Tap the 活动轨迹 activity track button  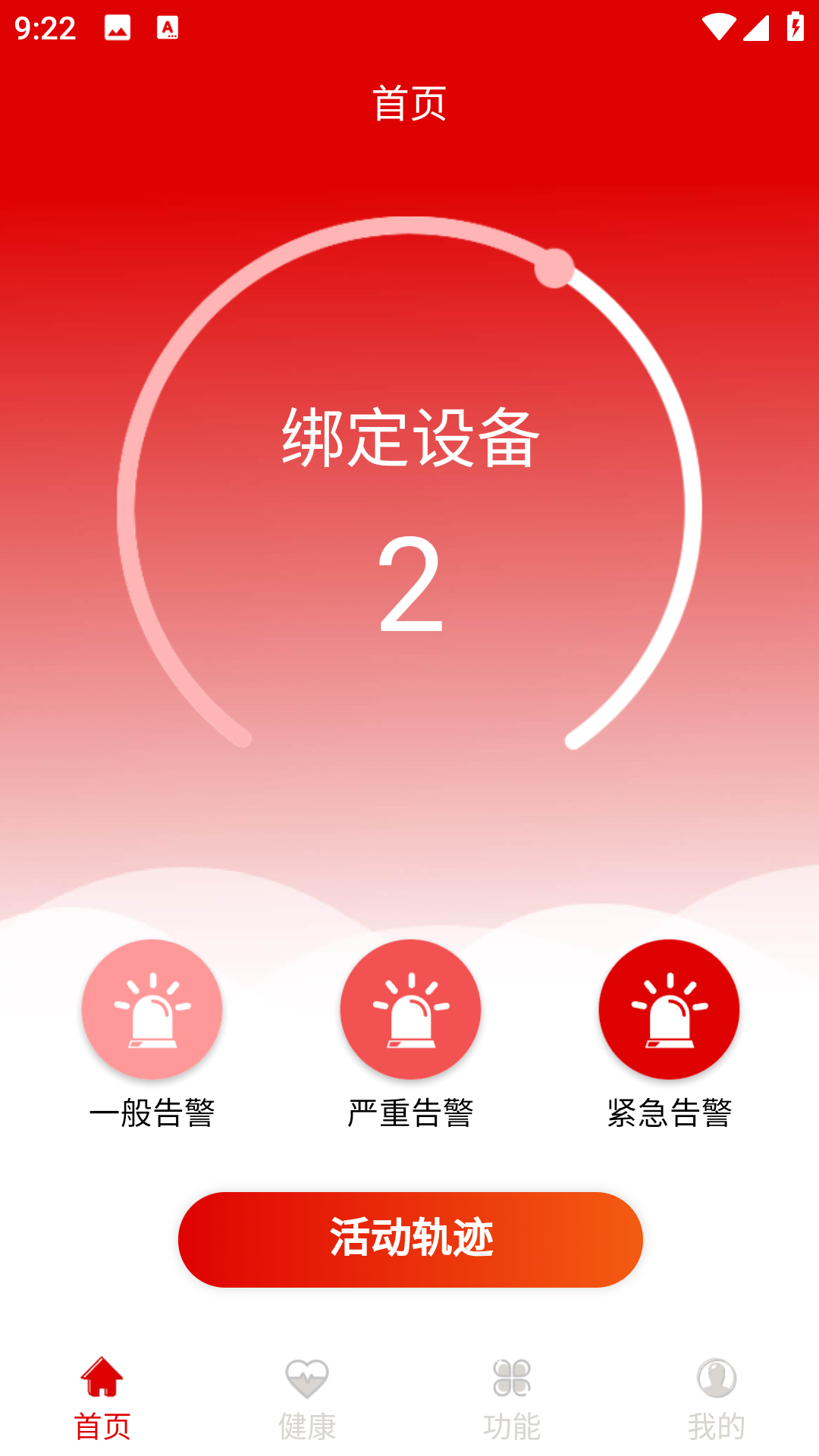410,1239
